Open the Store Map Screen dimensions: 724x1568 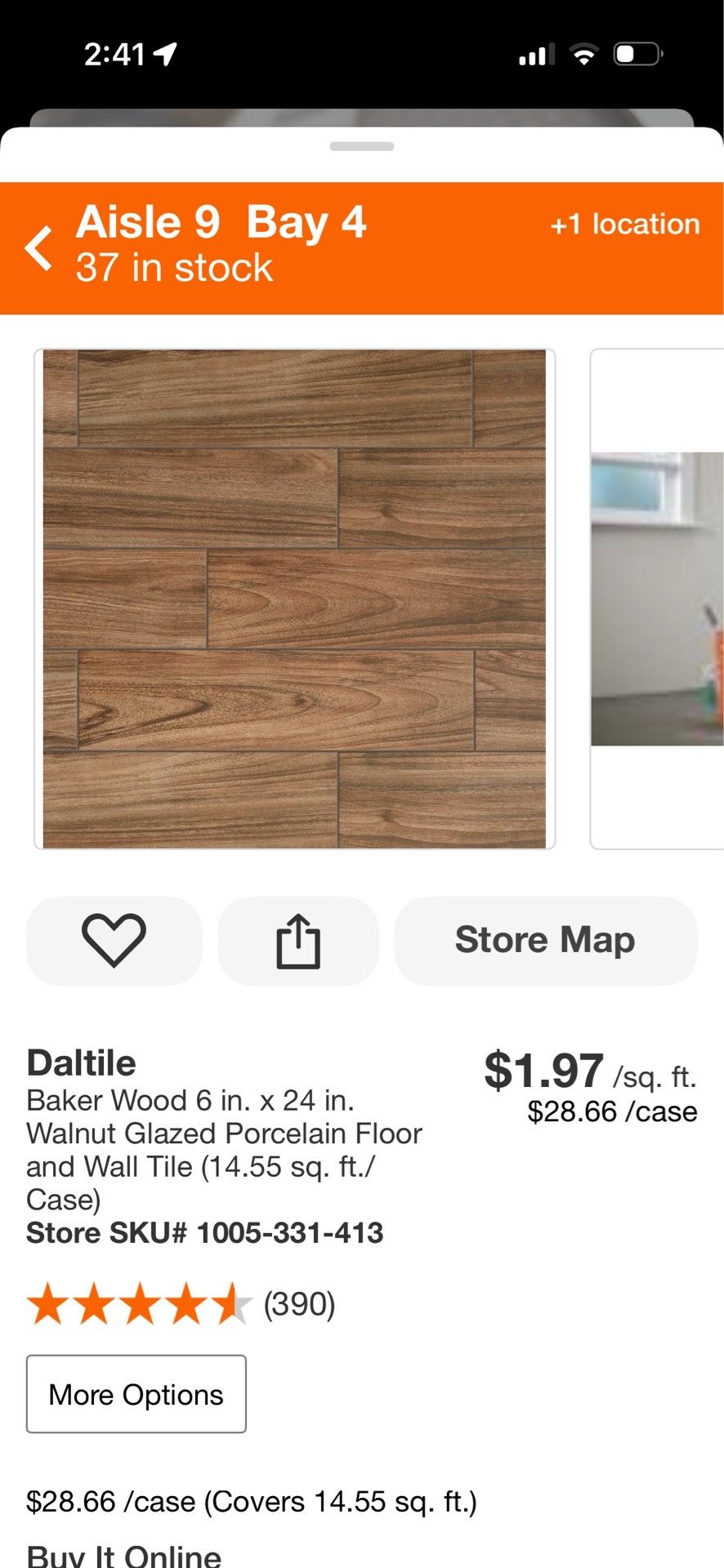[546, 940]
